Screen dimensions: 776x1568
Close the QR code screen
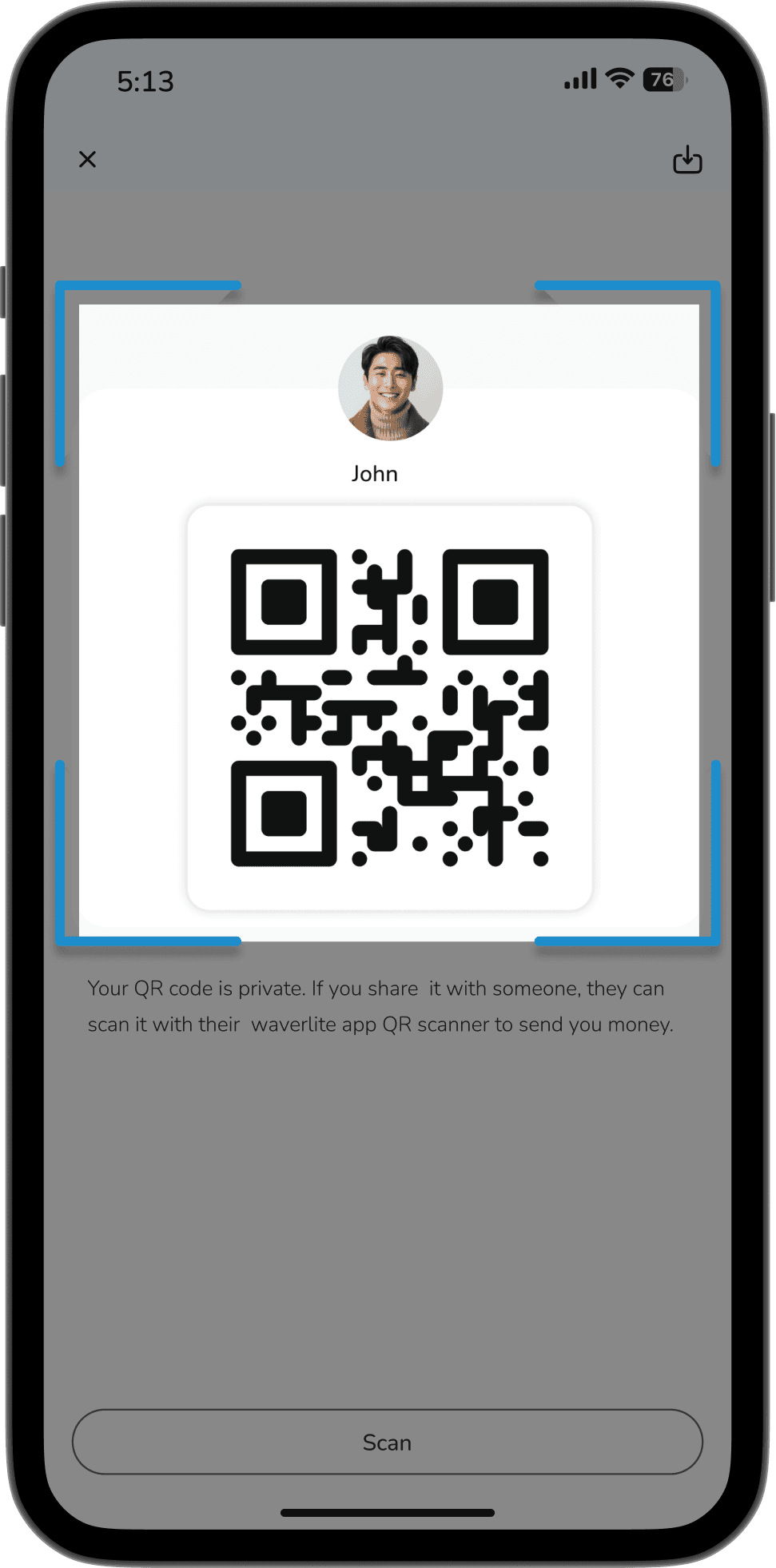point(87,159)
